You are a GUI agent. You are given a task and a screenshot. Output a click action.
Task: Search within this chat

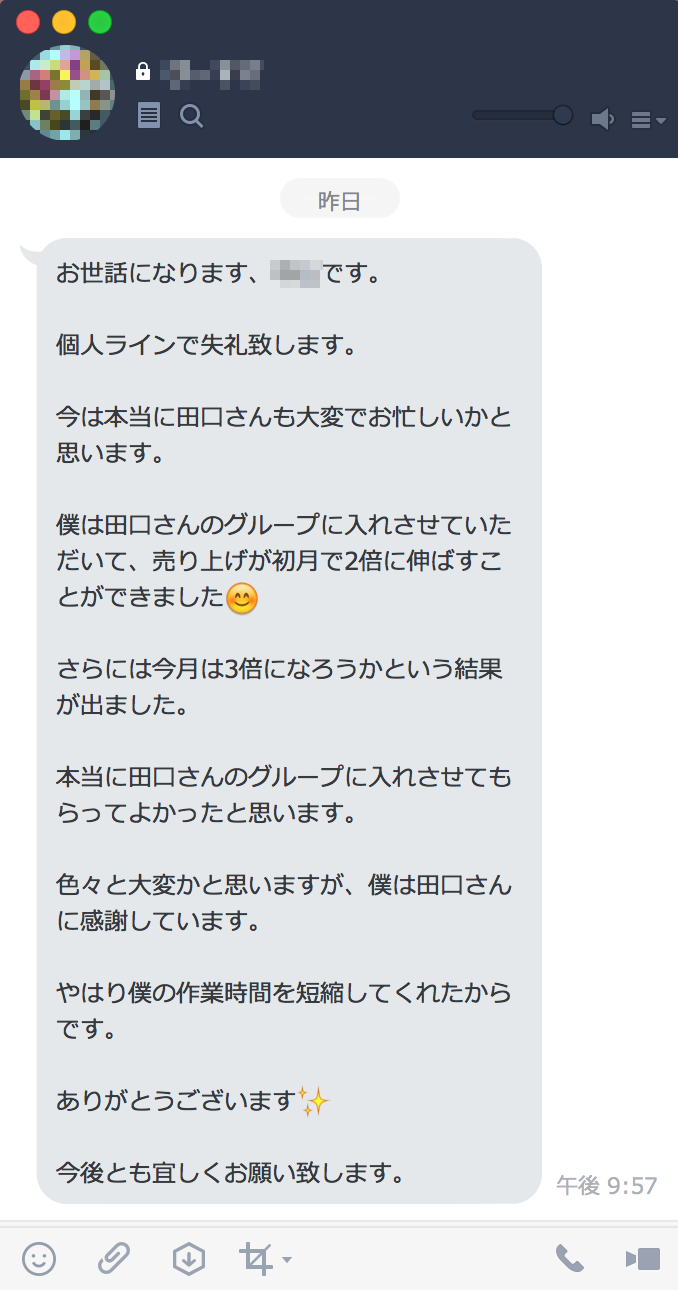[x=191, y=116]
